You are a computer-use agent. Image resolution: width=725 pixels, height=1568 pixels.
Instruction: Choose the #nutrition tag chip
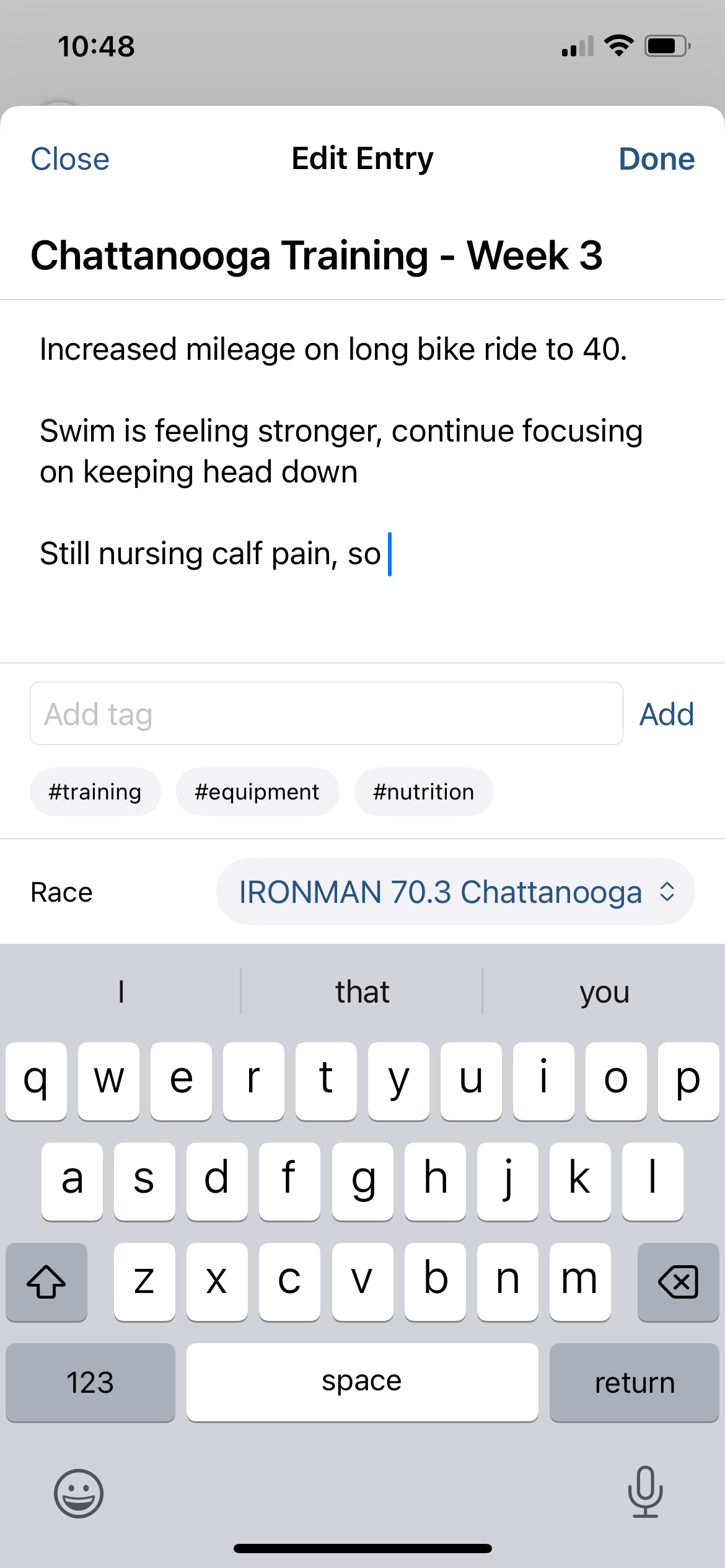(x=424, y=792)
